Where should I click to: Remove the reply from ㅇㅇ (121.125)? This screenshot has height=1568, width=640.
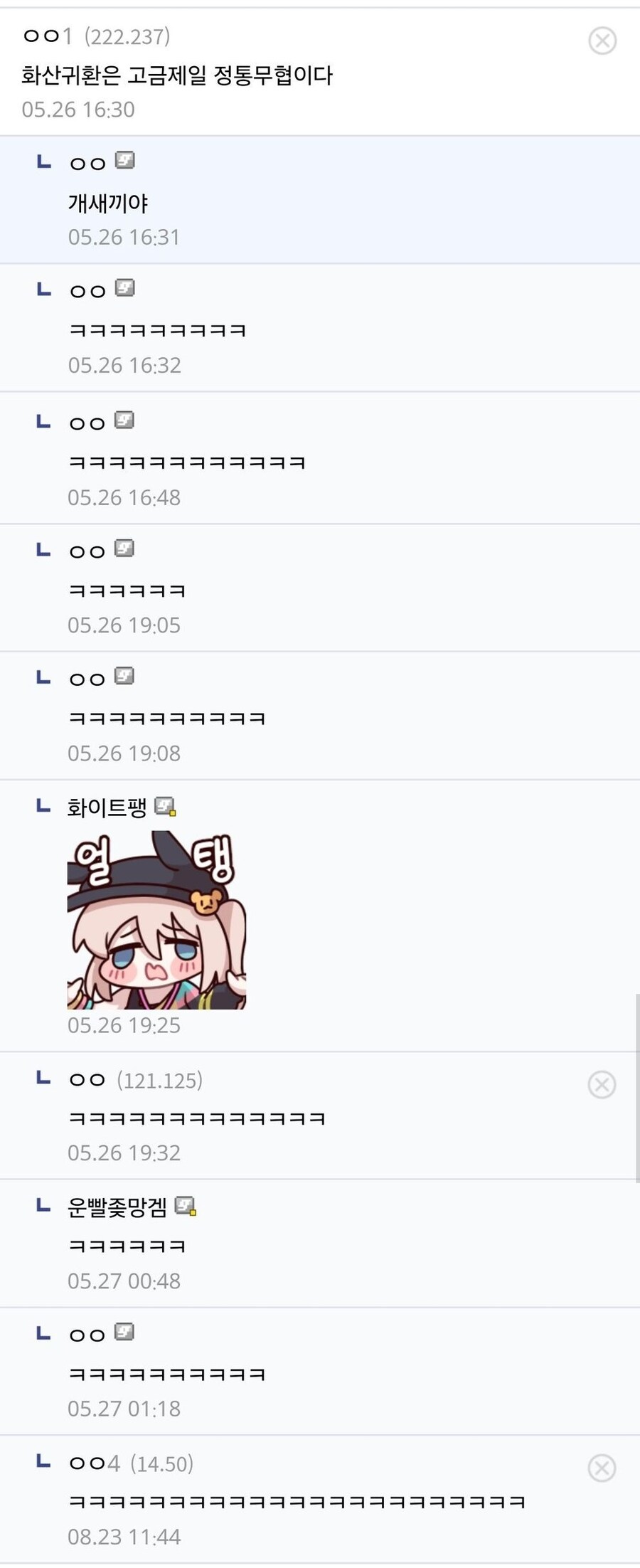click(x=602, y=1085)
